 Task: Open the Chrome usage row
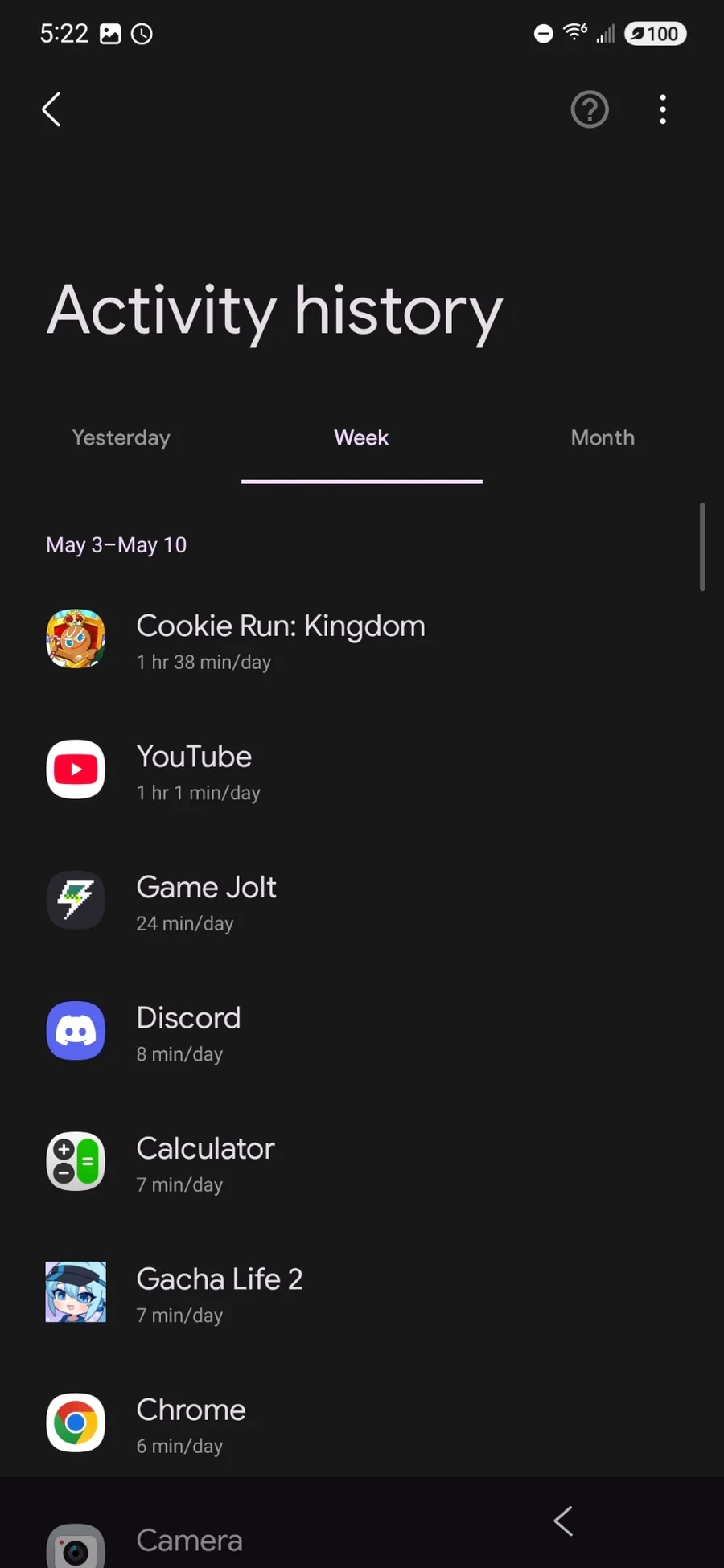(x=191, y=1424)
